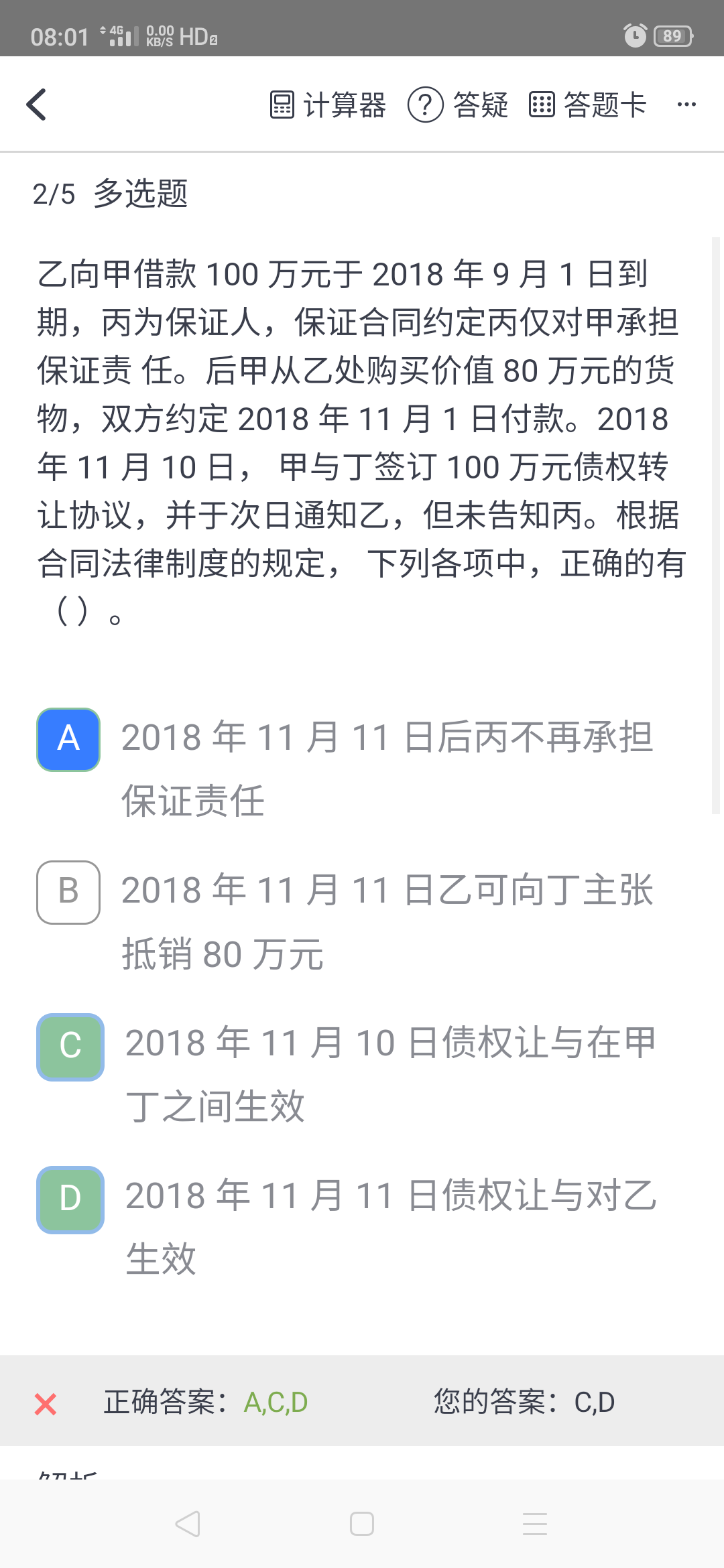
Task: Select option B about 乙向丁主张抵销
Action: coord(68,893)
